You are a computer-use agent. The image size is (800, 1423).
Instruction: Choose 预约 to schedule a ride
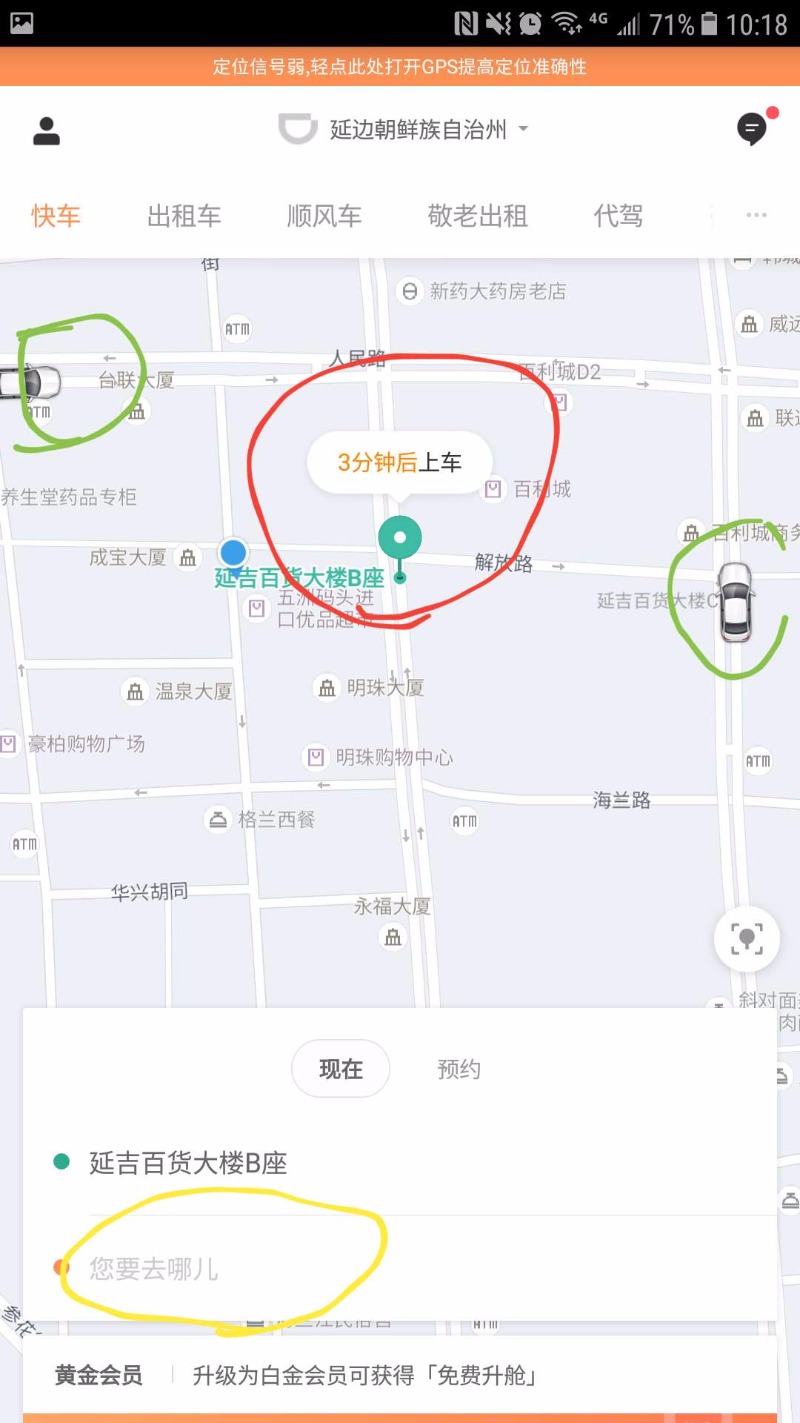coord(459,1069)
